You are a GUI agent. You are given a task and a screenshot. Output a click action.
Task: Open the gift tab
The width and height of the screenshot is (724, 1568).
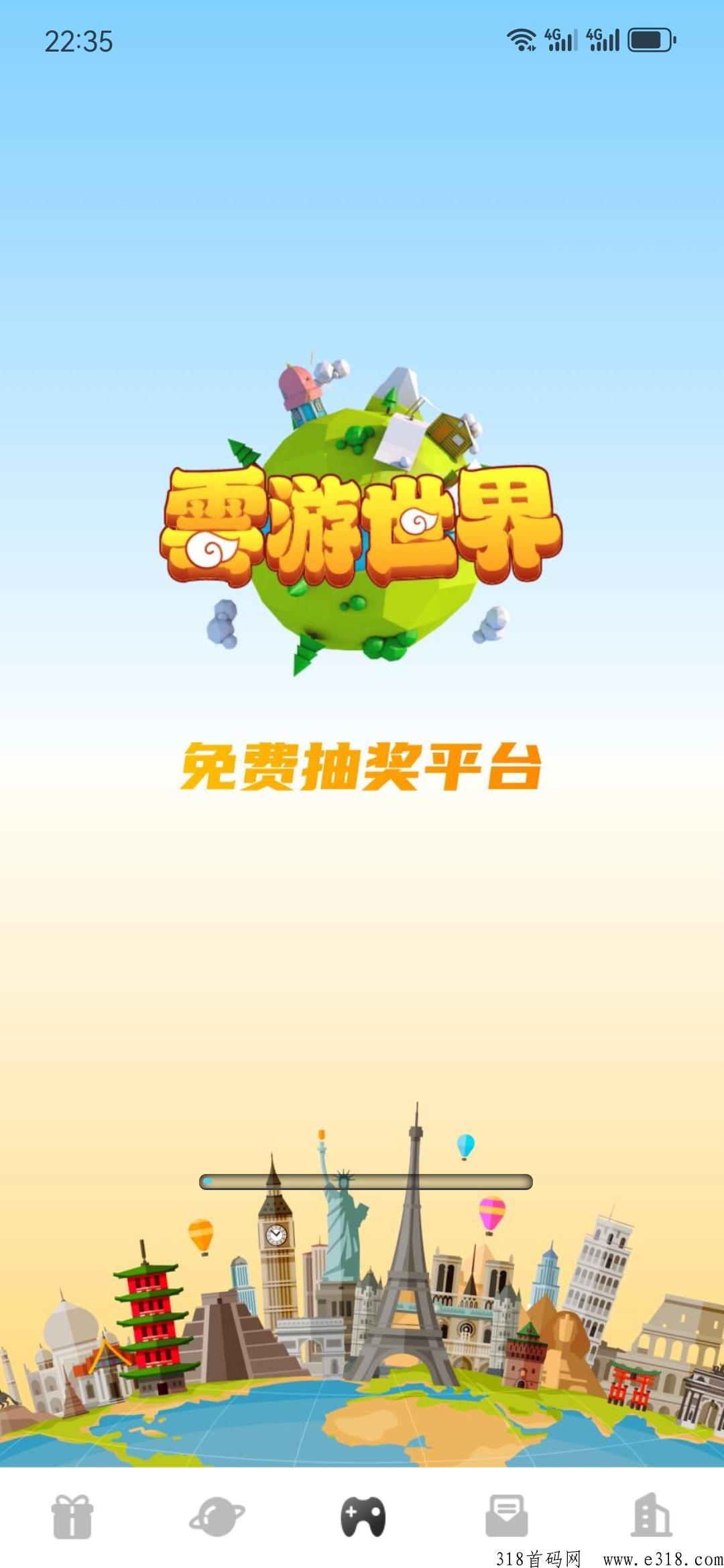(72, 1516)
